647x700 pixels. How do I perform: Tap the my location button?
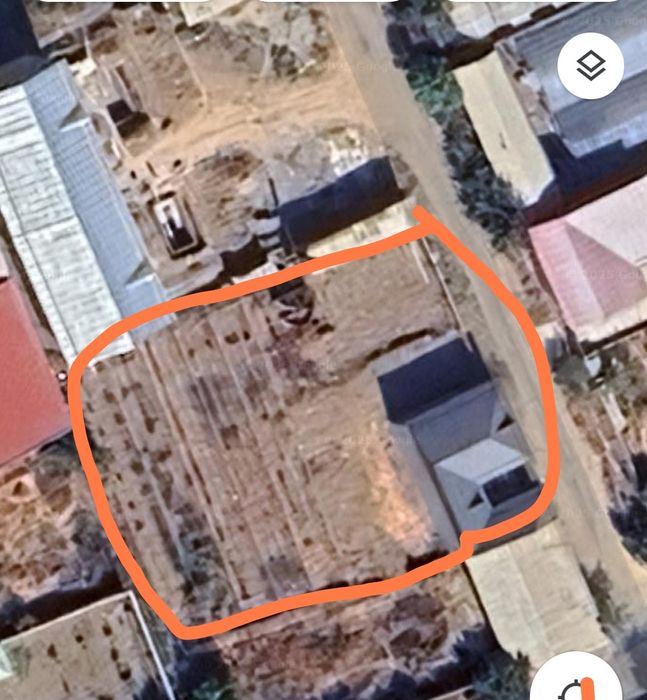[x=582, y=688]
